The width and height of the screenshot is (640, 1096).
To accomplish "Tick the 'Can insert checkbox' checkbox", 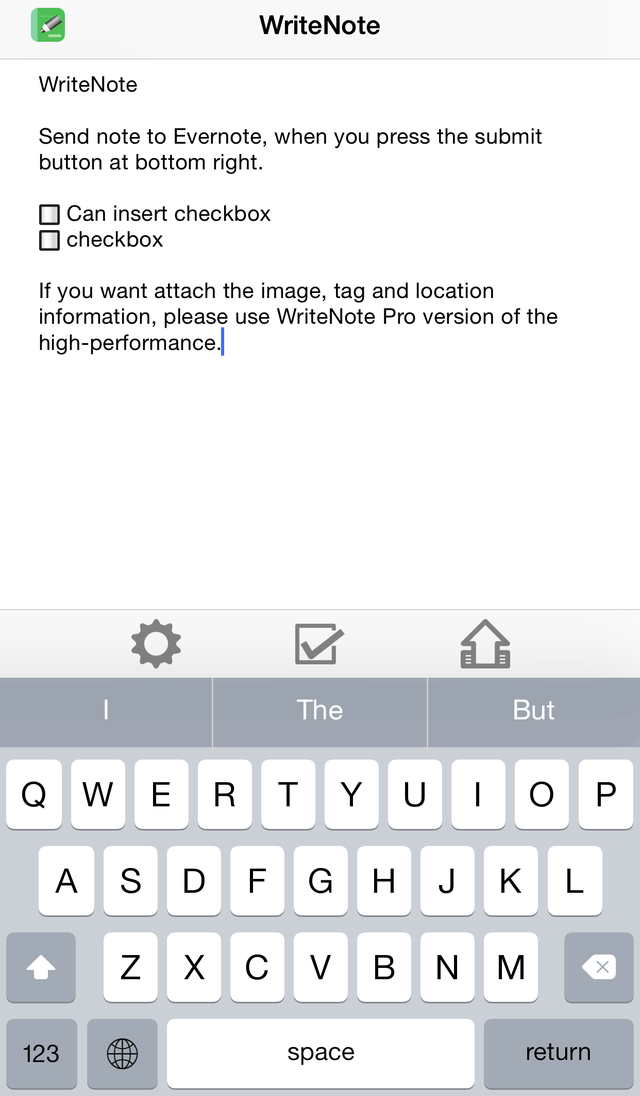I will coord(49,214).
